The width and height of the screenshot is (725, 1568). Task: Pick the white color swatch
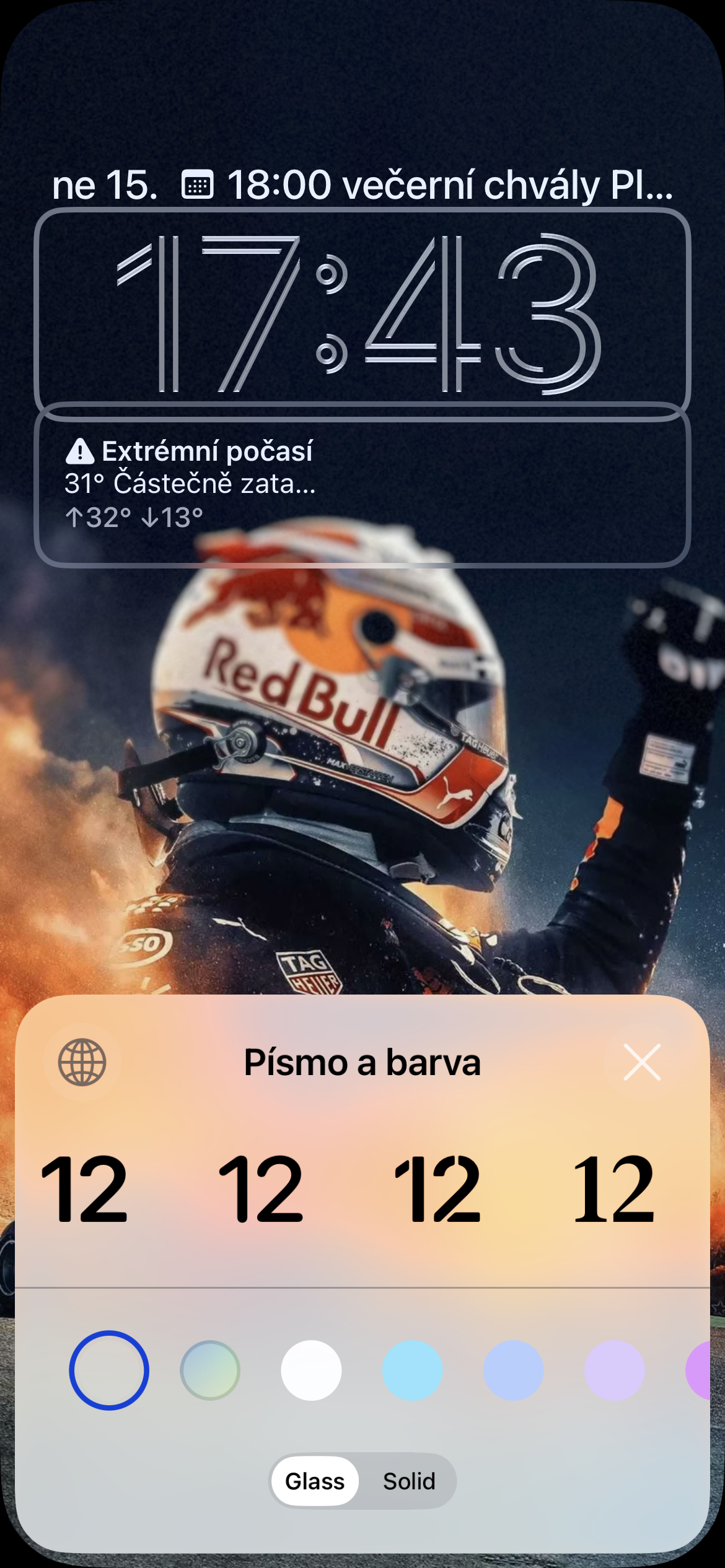coord(311,1370)
